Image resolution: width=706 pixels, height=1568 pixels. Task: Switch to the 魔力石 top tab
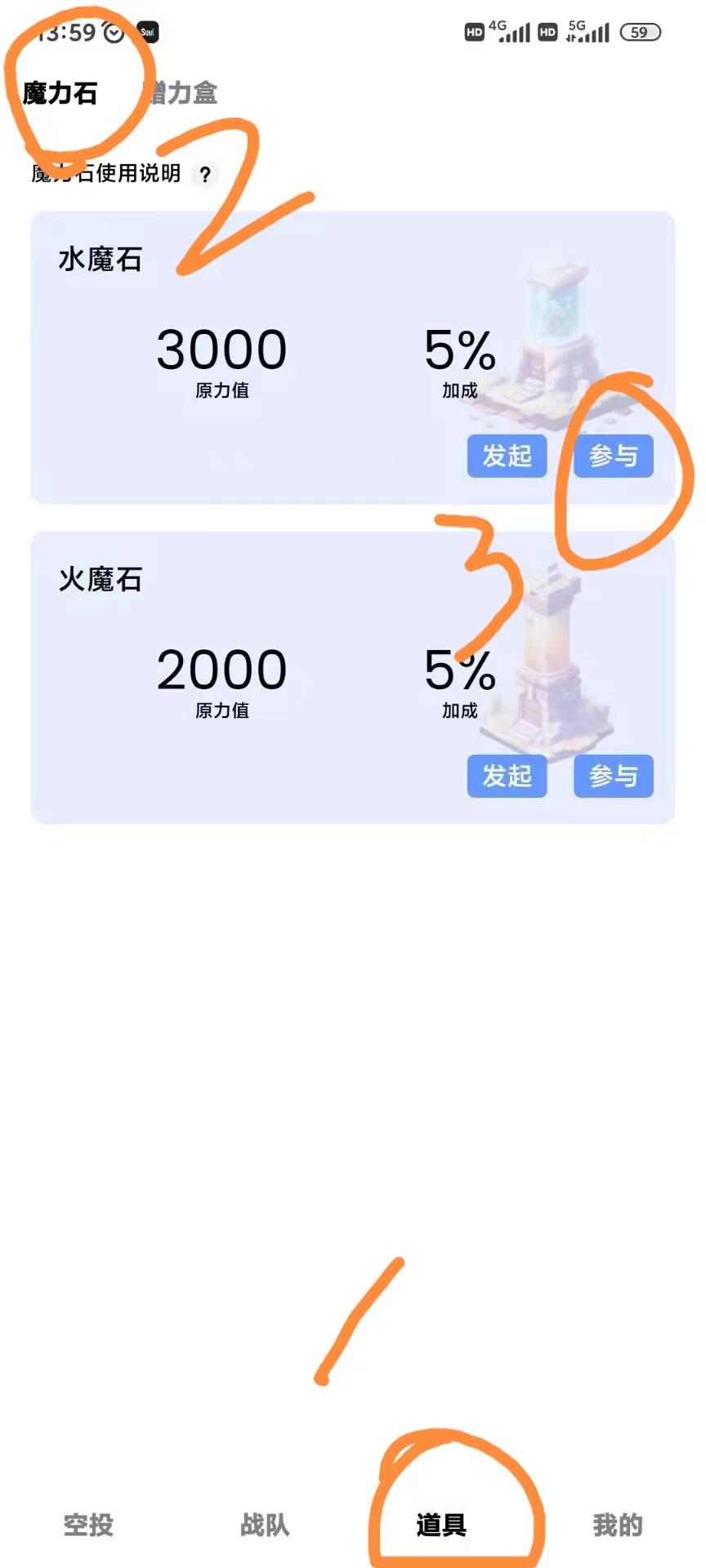(x=60, y=93)
